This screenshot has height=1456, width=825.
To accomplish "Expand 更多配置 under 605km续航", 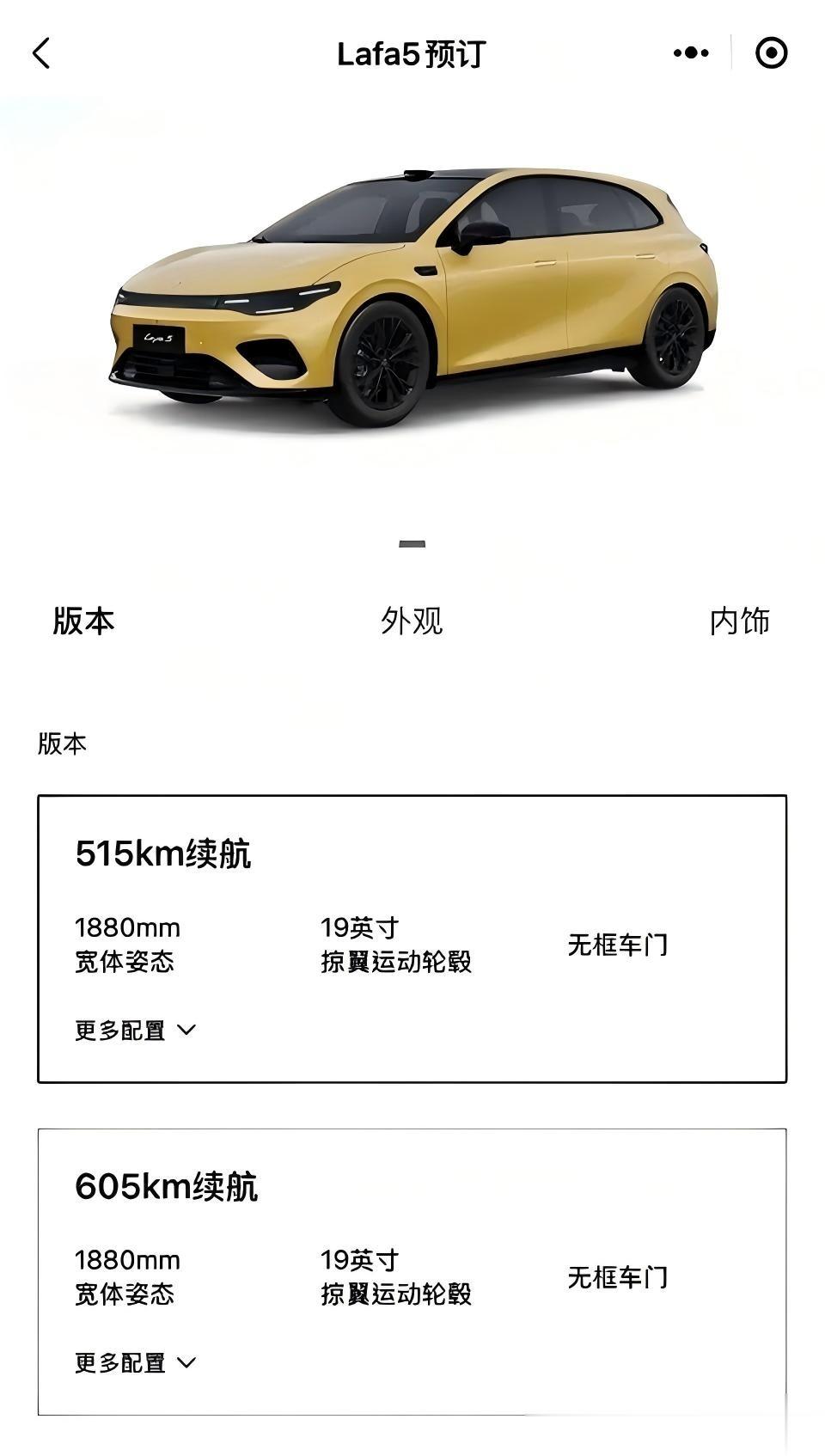I will [136, 1362].
